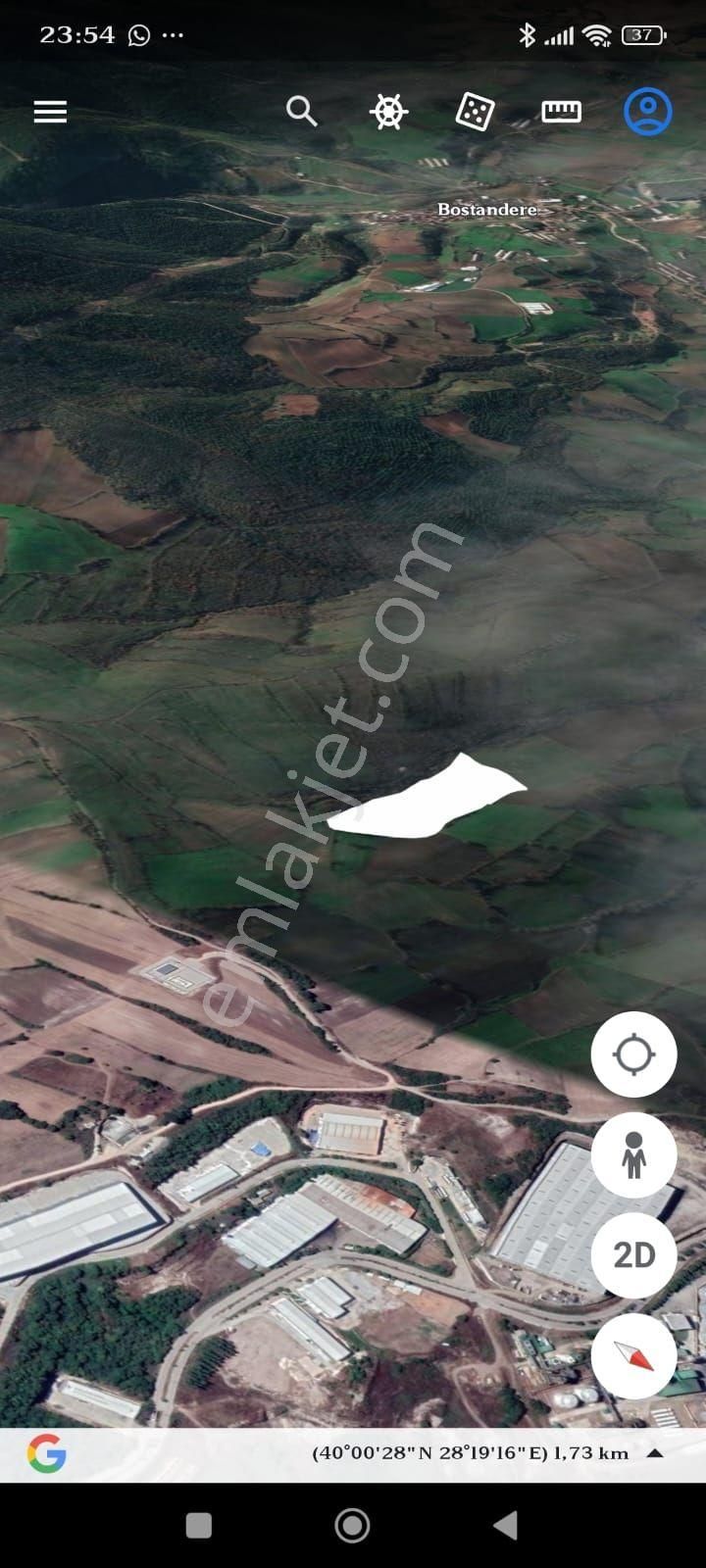Activate Street View pegman
The width and height of the screenshot is (706, 1568).
pyautogui.click(x=633, y=1154)
